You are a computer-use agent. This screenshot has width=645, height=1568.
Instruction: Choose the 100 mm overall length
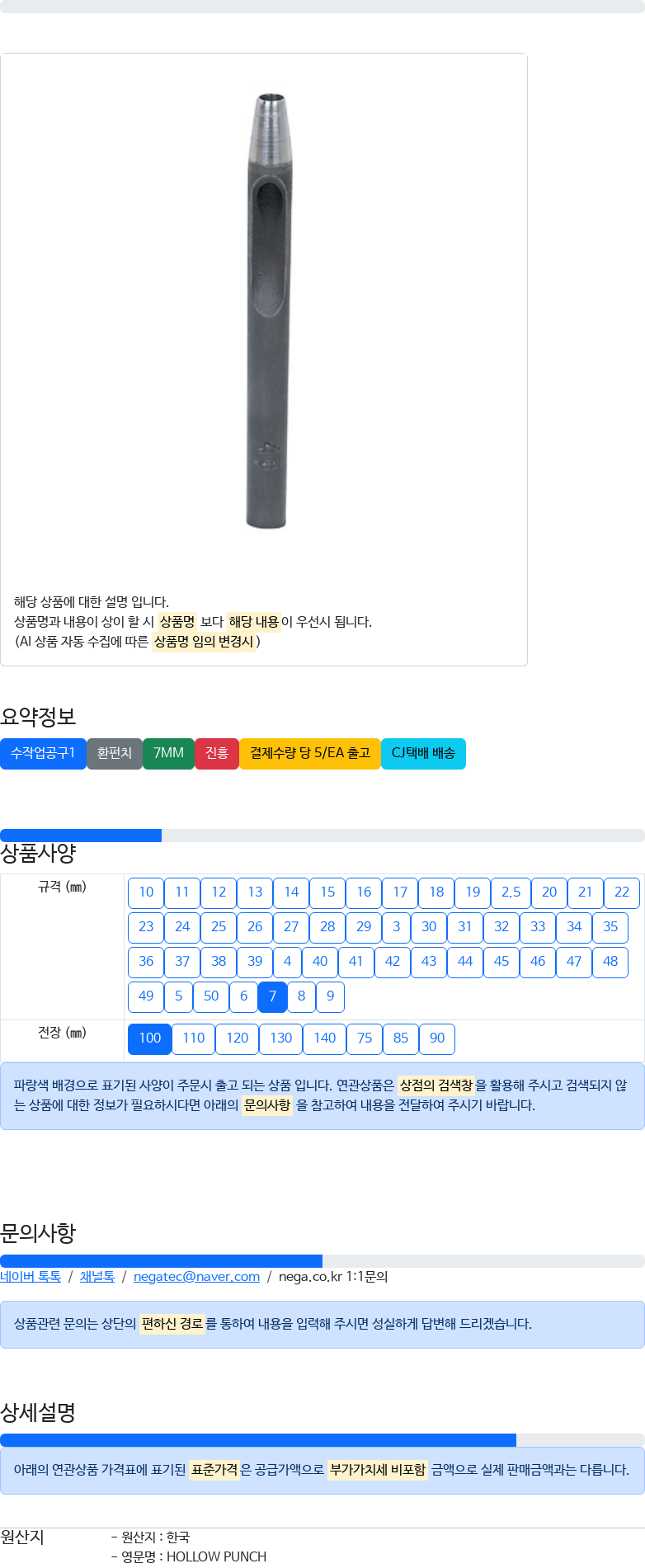[x=150, y=1038]
